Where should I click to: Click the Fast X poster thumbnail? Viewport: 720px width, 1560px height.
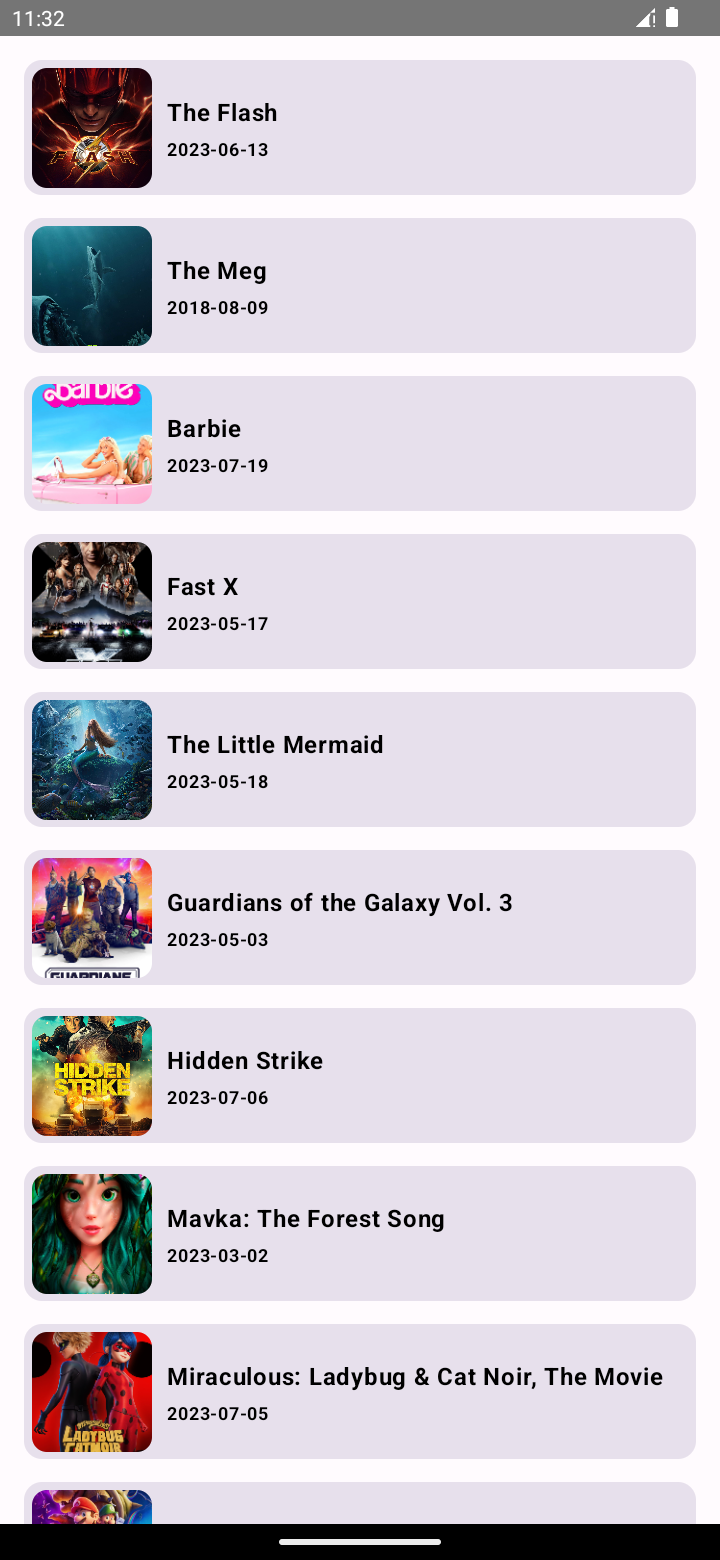click(91, 601)
